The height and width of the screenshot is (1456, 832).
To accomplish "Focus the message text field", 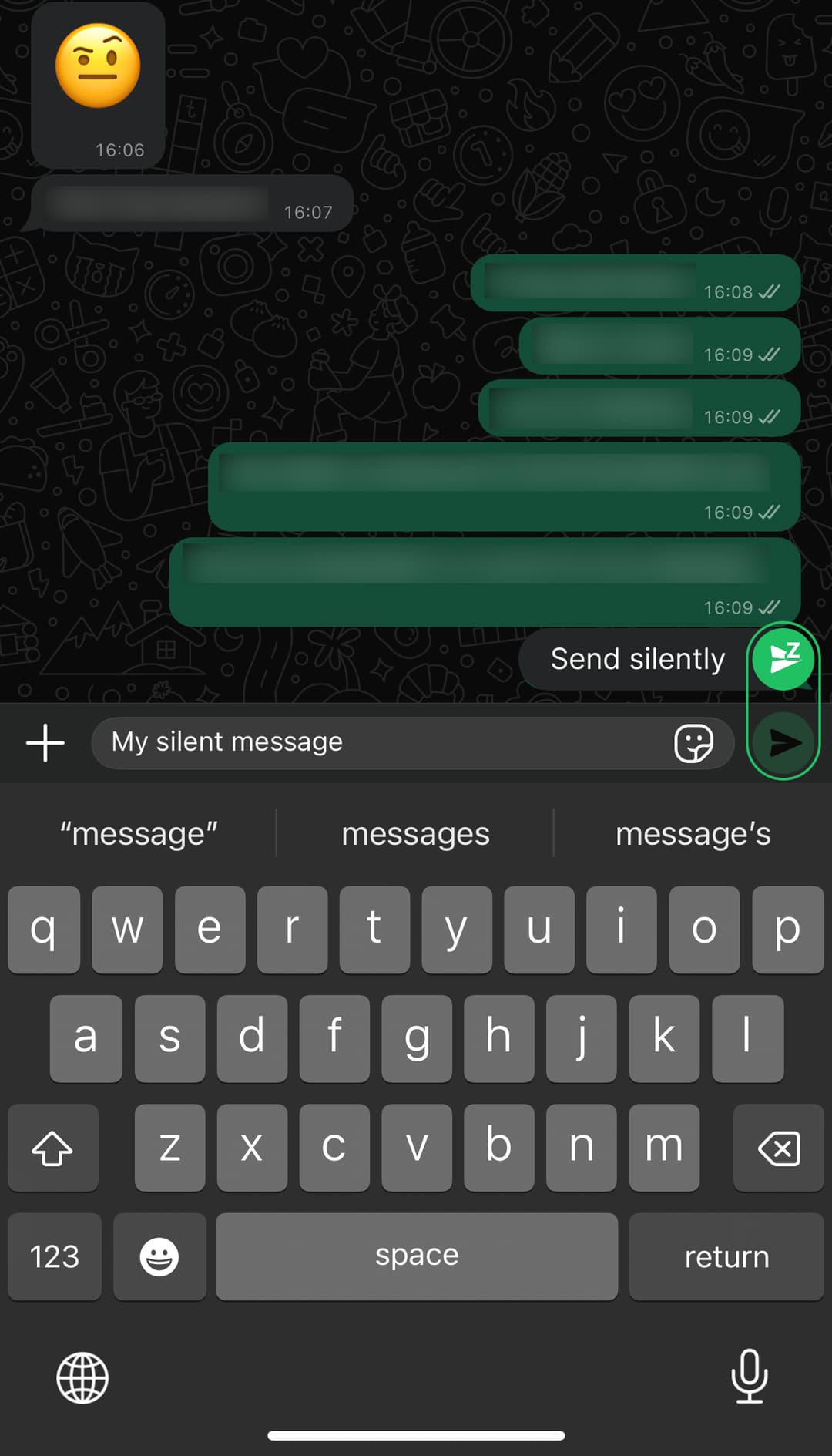I will pyautogui.click(x=412, y=743).
